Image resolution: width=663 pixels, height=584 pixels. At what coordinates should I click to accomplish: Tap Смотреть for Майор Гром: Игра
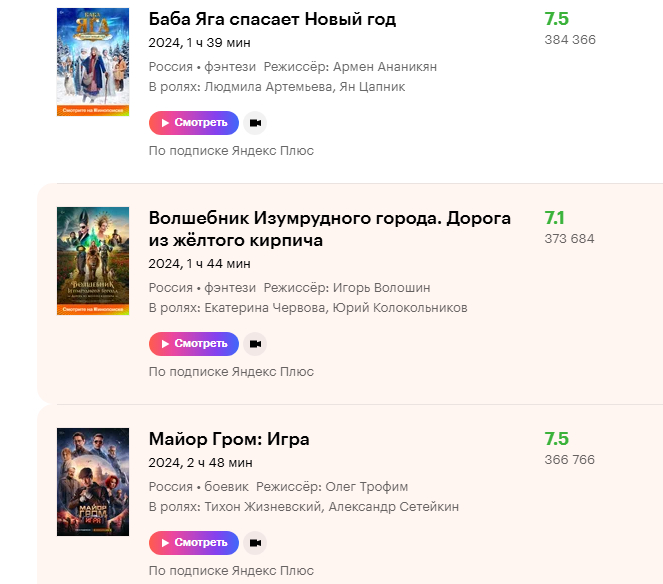click(194, 542)
